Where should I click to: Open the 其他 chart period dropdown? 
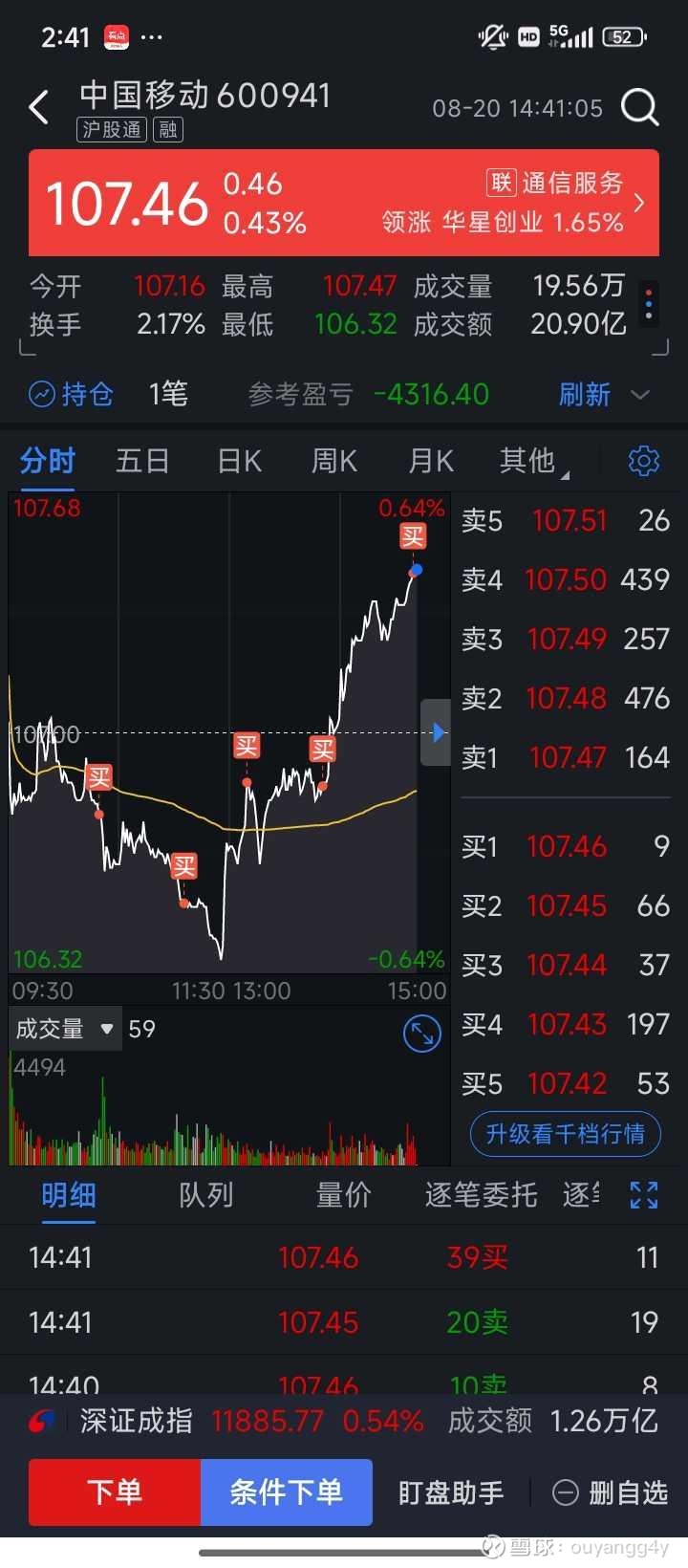coord(533,461)
